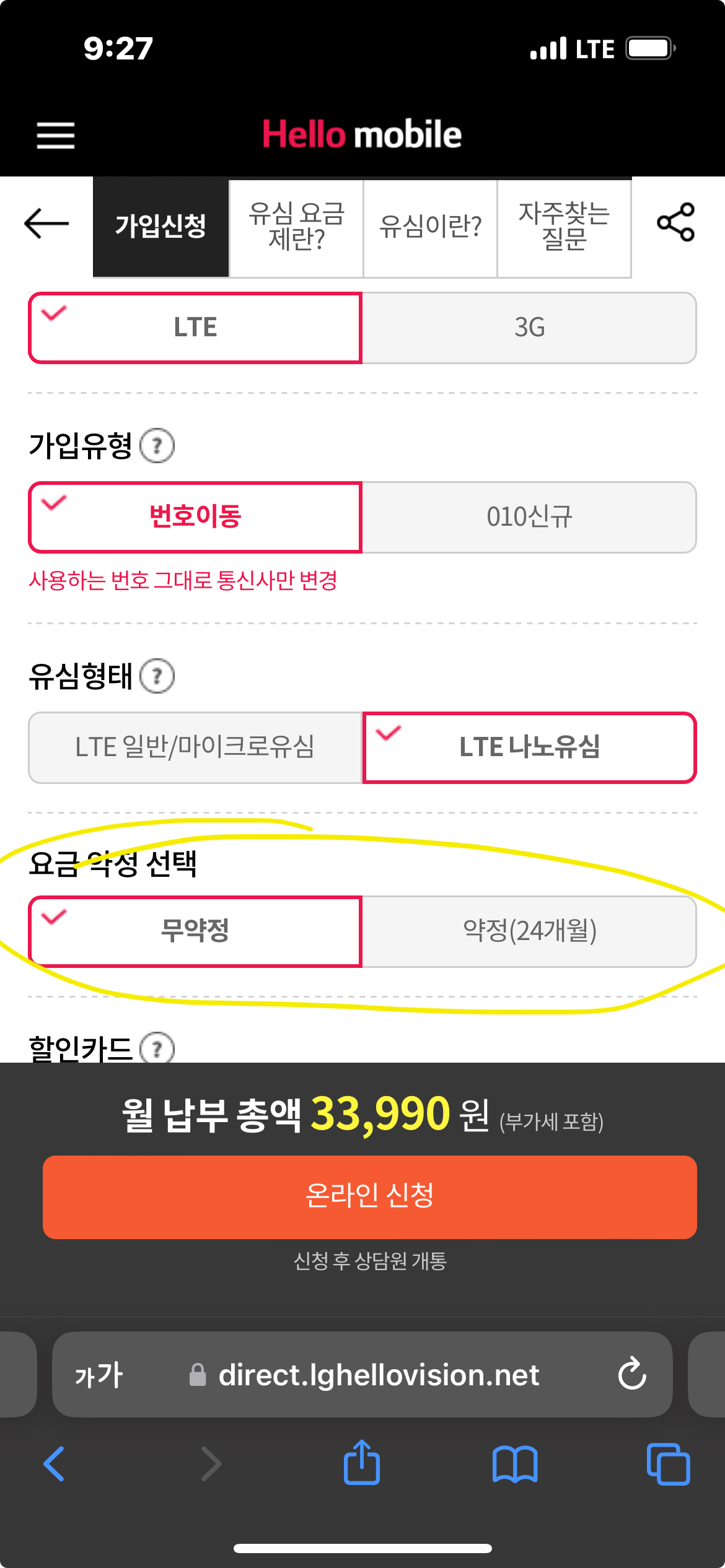Tap 온라인 신청 button
Image resolution: width=725 pixels, height=1568 pixels.
369,1196
